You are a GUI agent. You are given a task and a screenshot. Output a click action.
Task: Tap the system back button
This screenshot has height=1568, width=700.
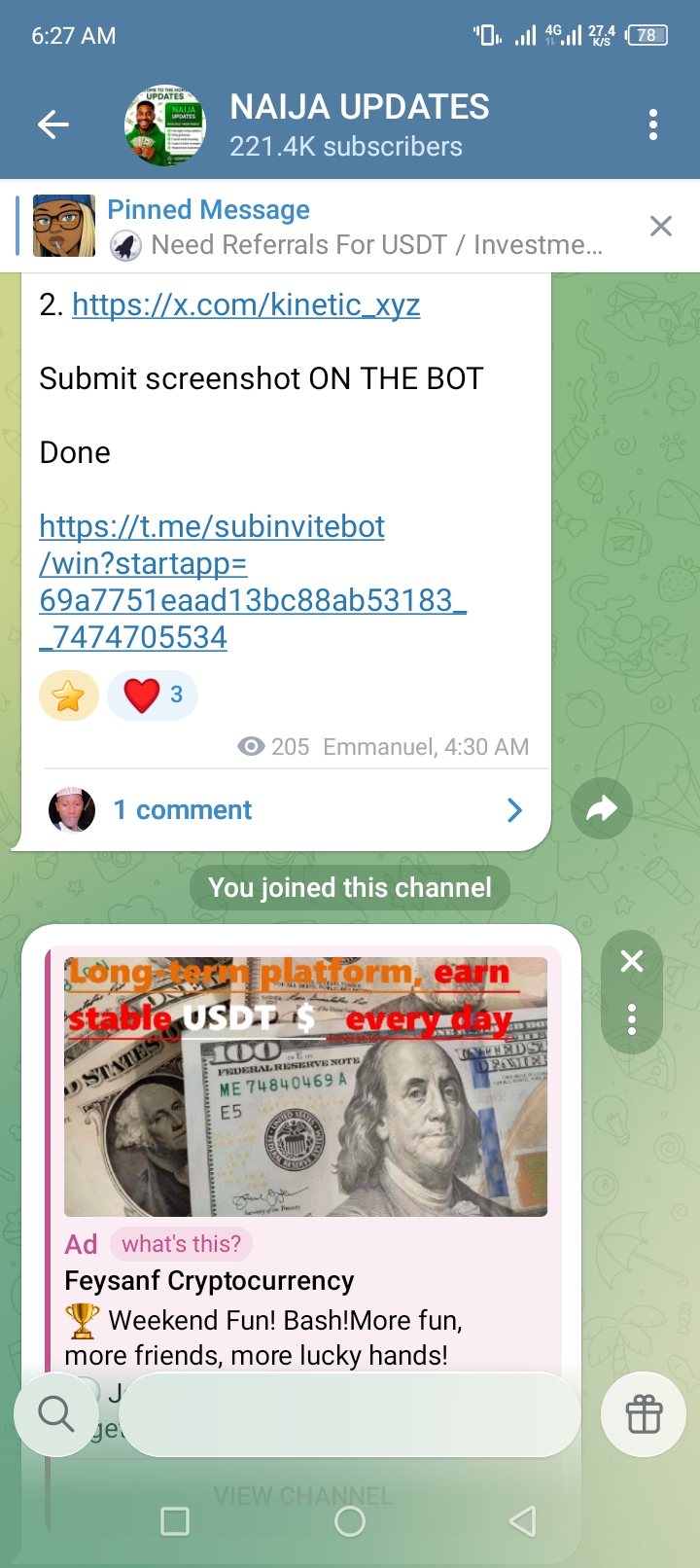tap(523, 1521)
